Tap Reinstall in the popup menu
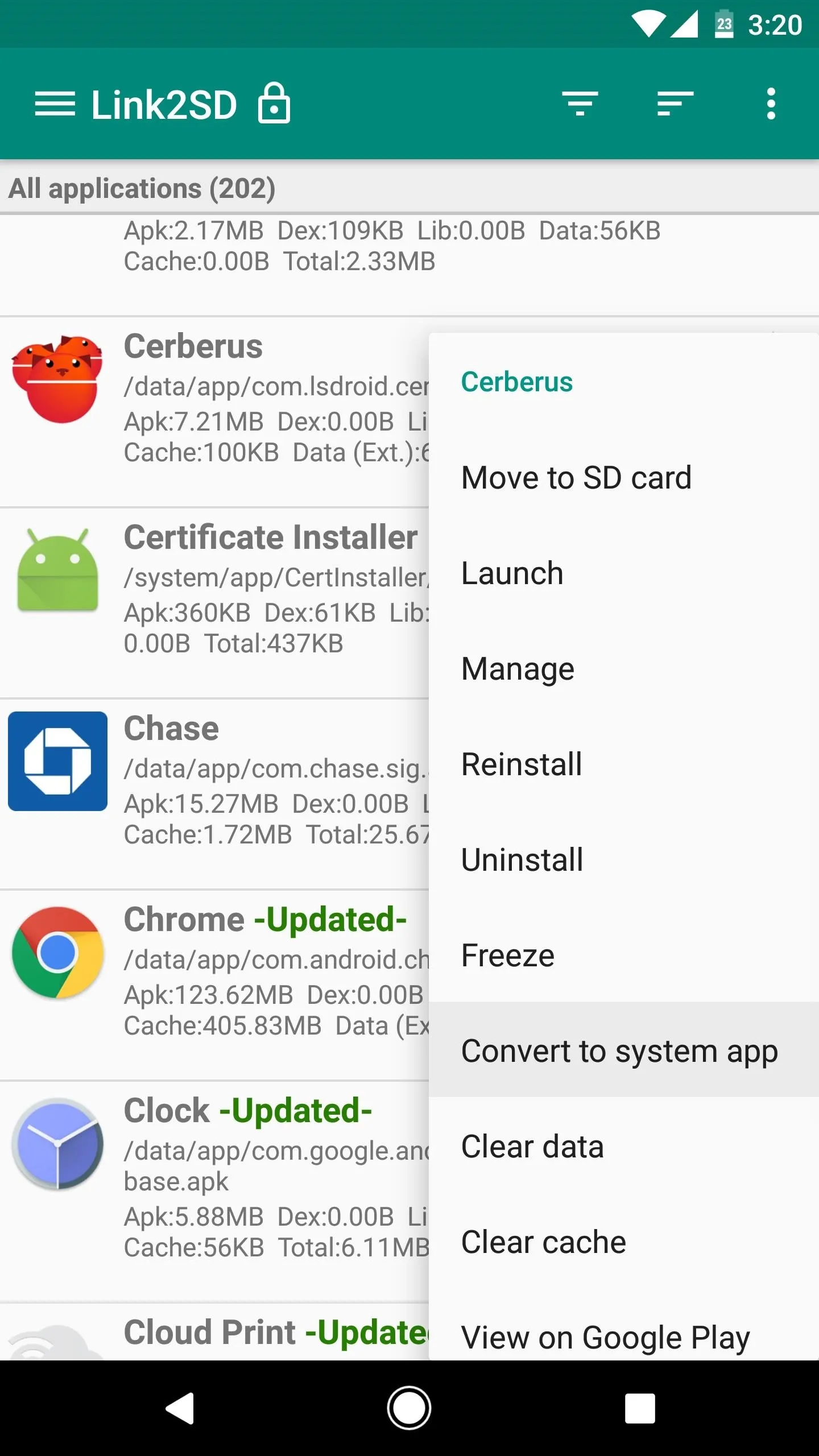The height and width of the screenshot is (1456, 819). (x=624, y=764)
